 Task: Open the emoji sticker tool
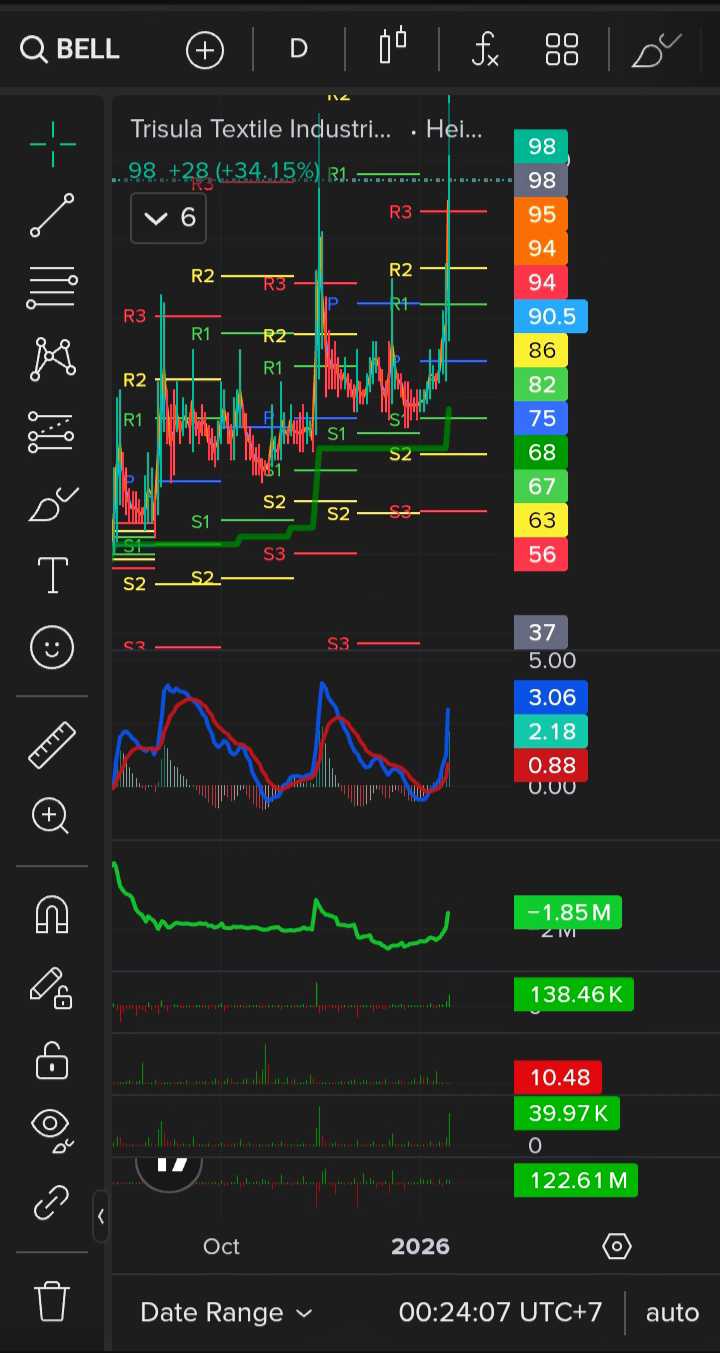point(52,648)
